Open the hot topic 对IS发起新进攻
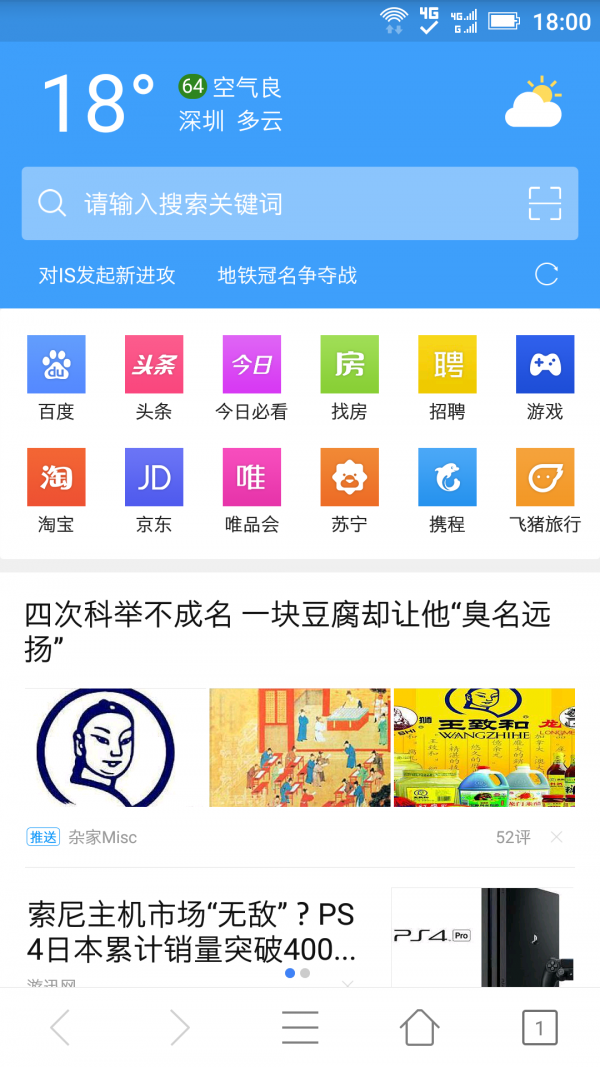This screenshot has width=600, height=1067. click(107, 275)
